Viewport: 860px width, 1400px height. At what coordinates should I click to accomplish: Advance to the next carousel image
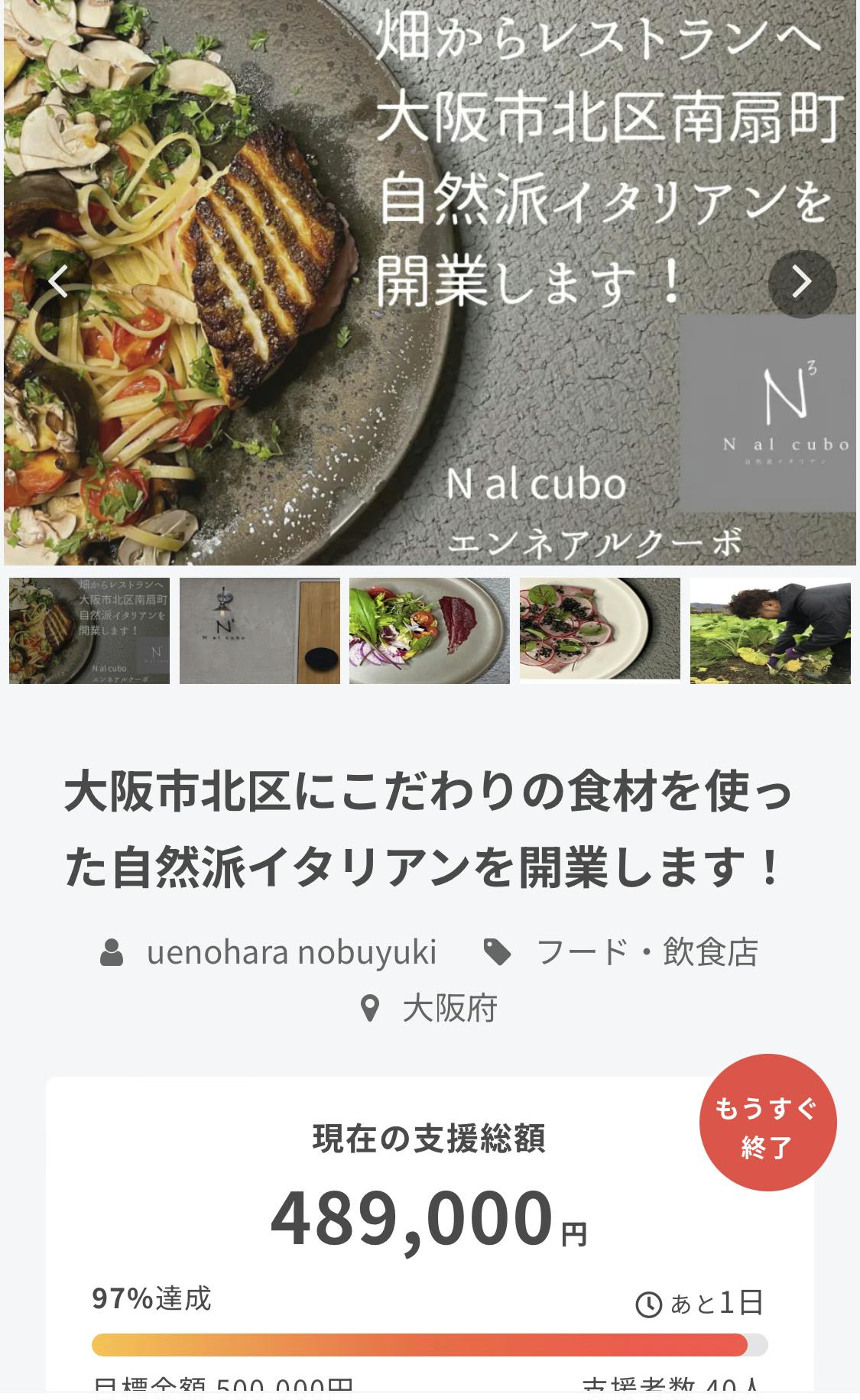pos(801,283)
